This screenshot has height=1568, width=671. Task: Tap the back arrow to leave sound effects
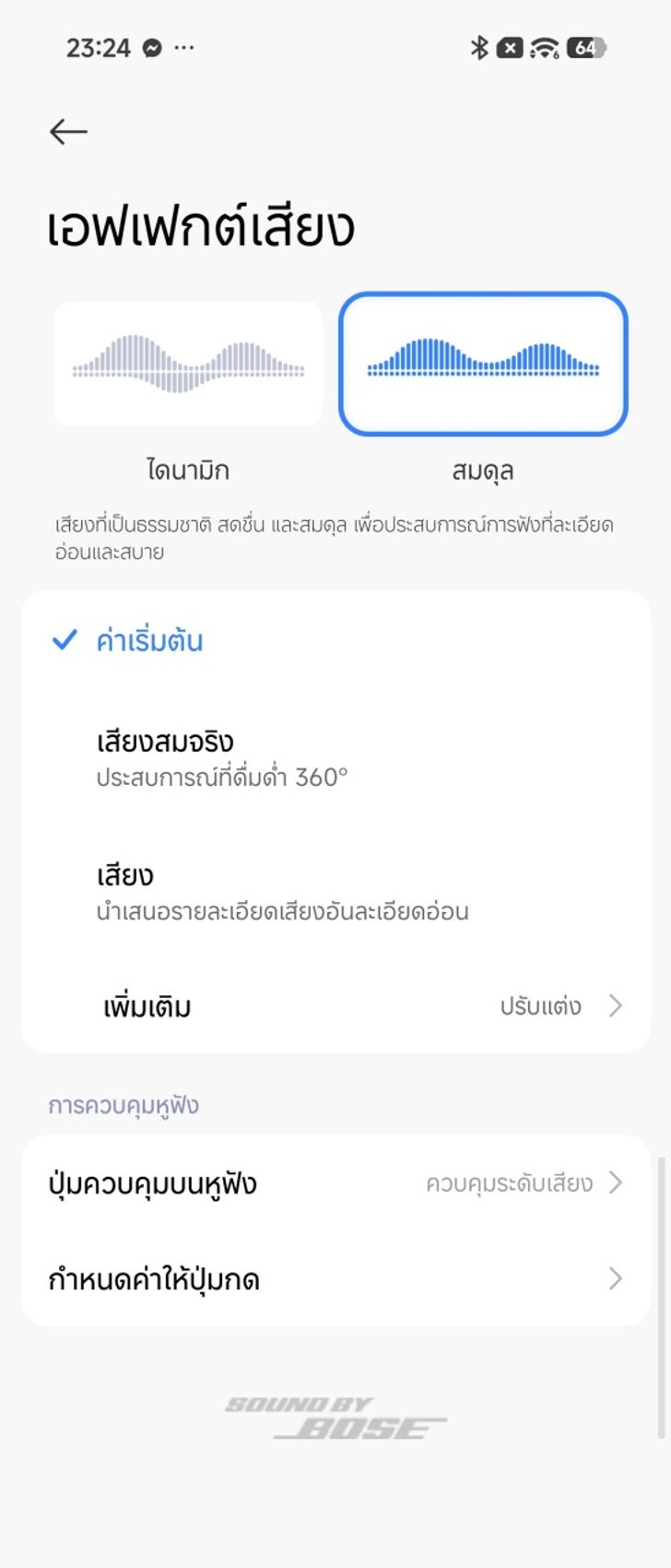pos(67,130)
